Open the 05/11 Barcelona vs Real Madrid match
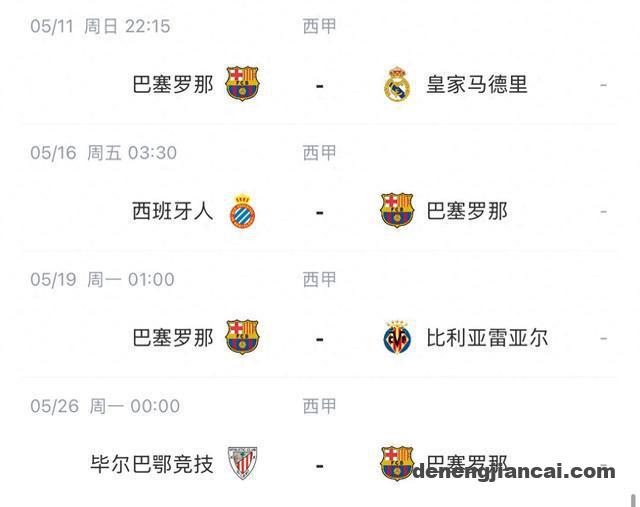640x507 pixels. coord(319,85)
